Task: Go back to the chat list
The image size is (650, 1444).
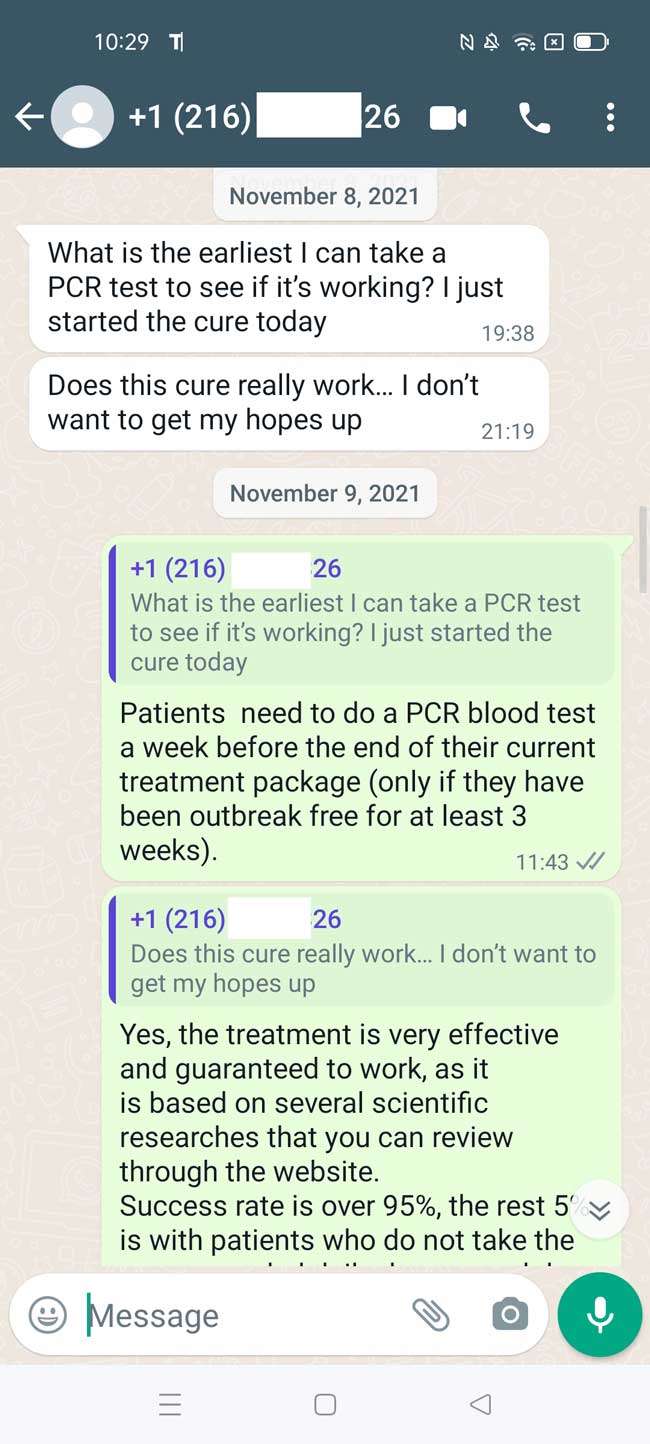Action: coord(28,118)
